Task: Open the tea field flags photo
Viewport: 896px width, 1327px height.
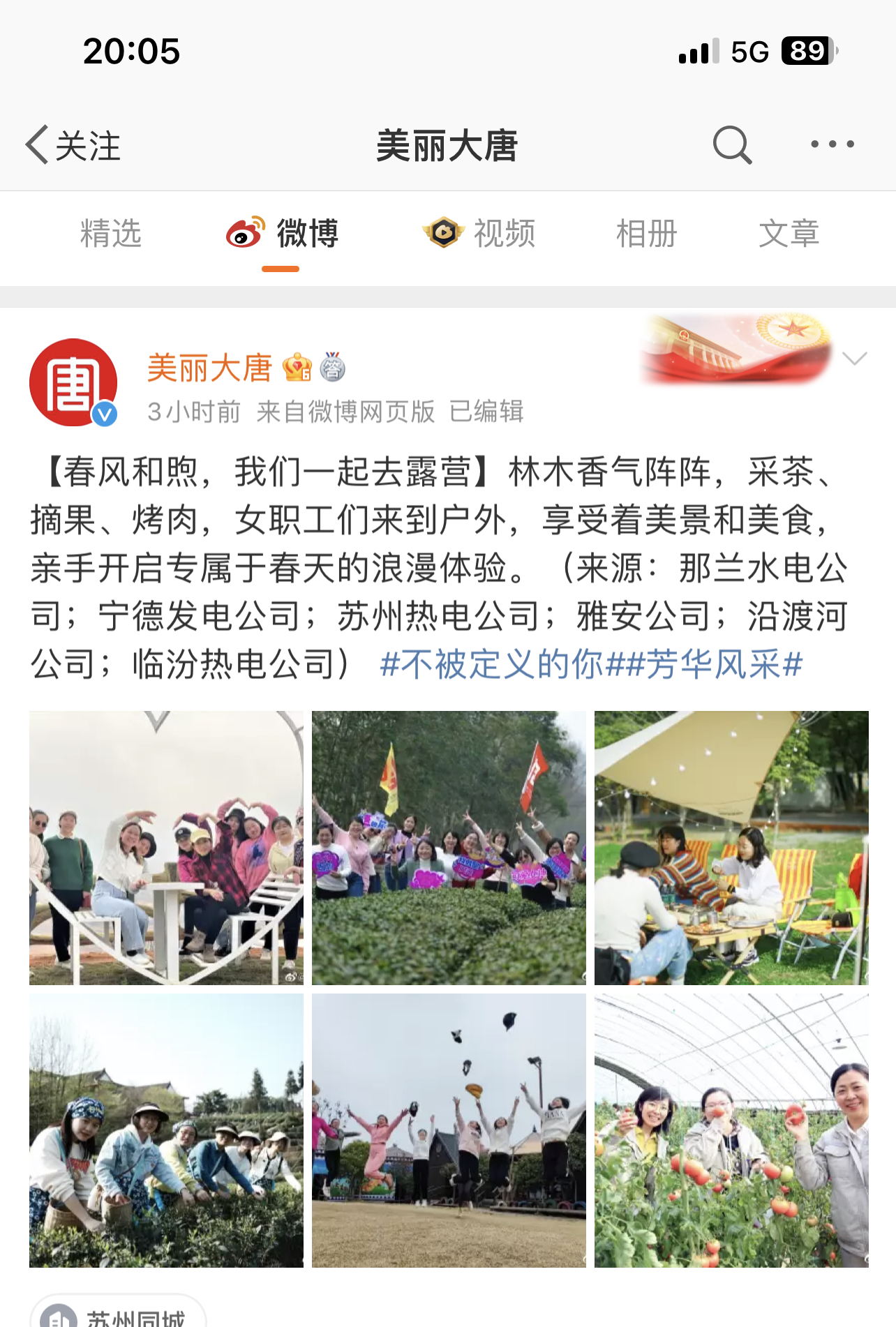Action: point(449,848)
